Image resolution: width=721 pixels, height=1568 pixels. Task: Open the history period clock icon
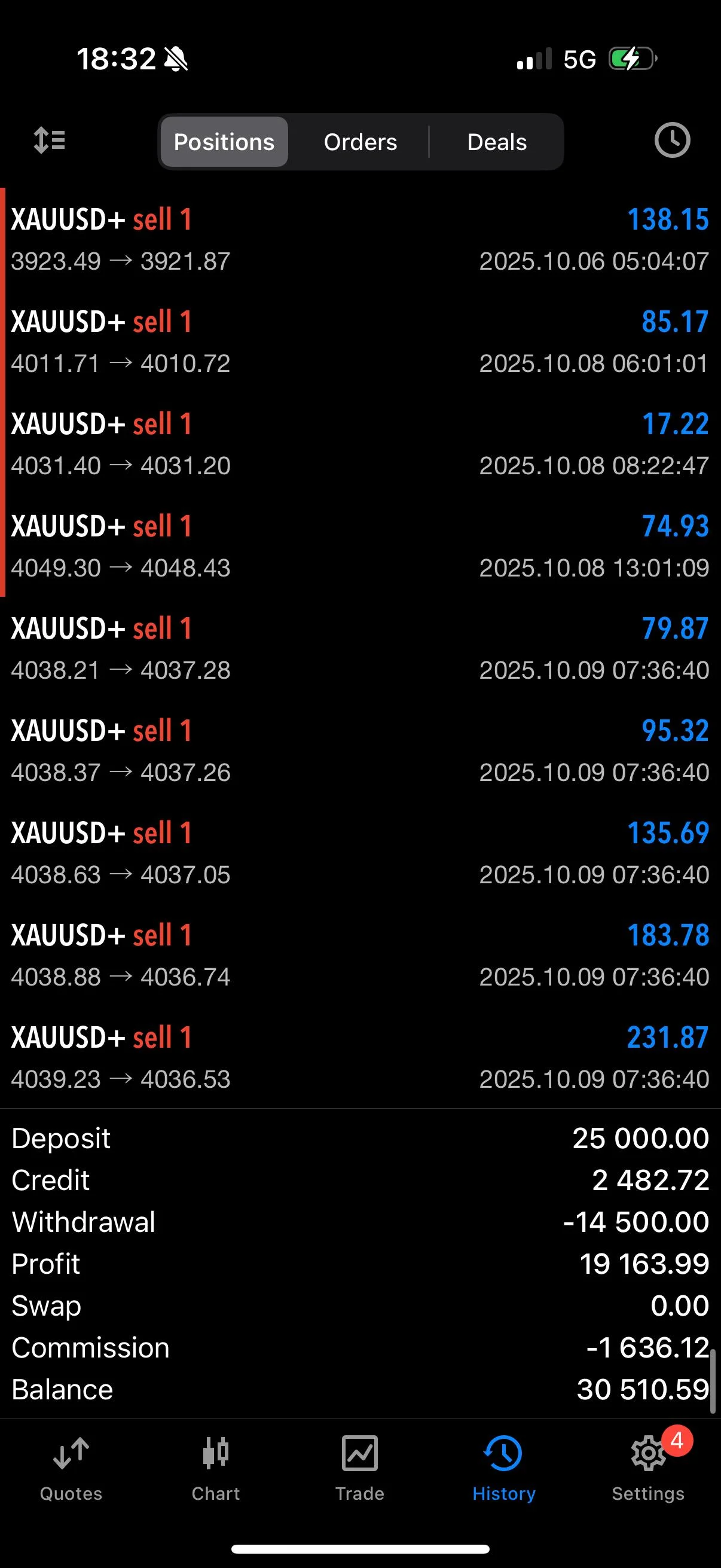(672, 141)
